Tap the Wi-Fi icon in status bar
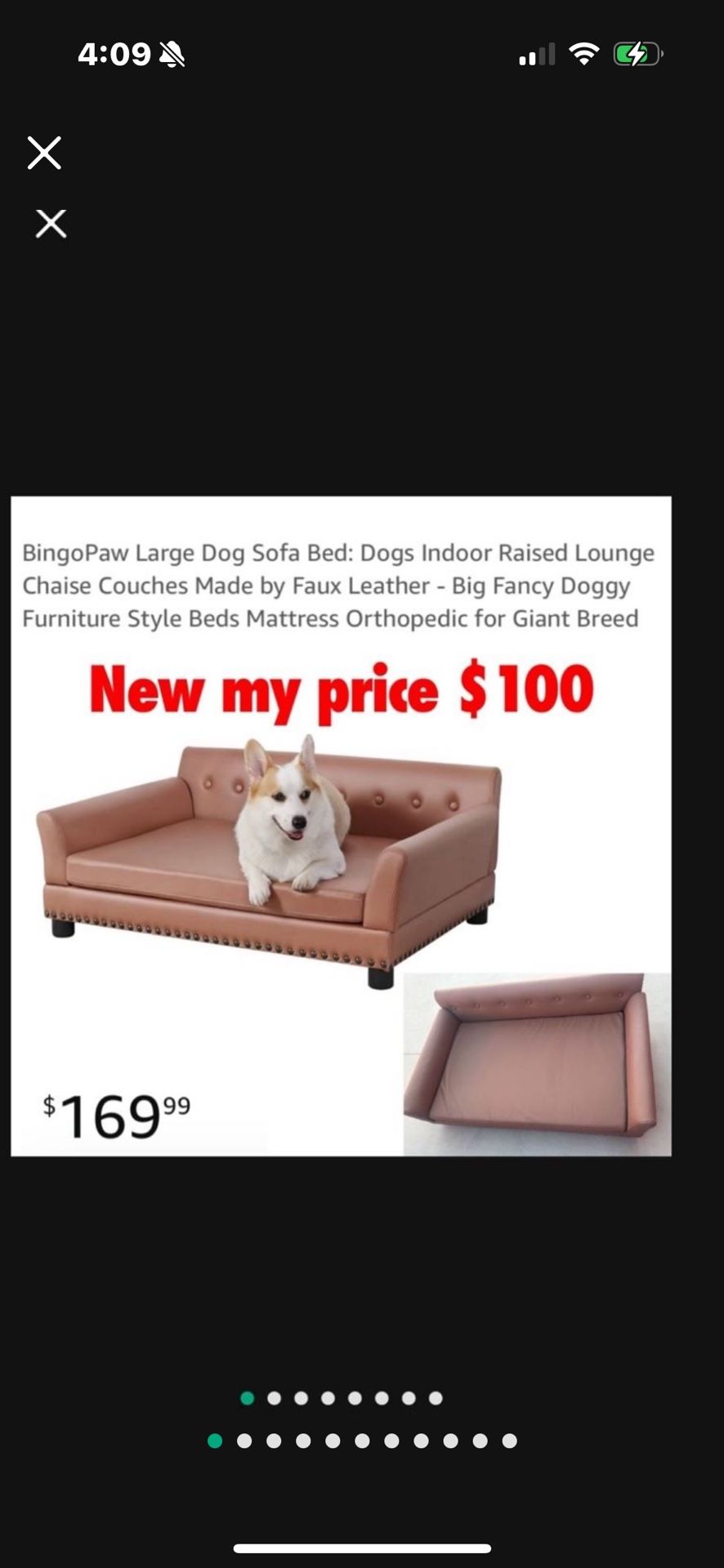This screenshot has height=1568, width=724. pos(583,52)
